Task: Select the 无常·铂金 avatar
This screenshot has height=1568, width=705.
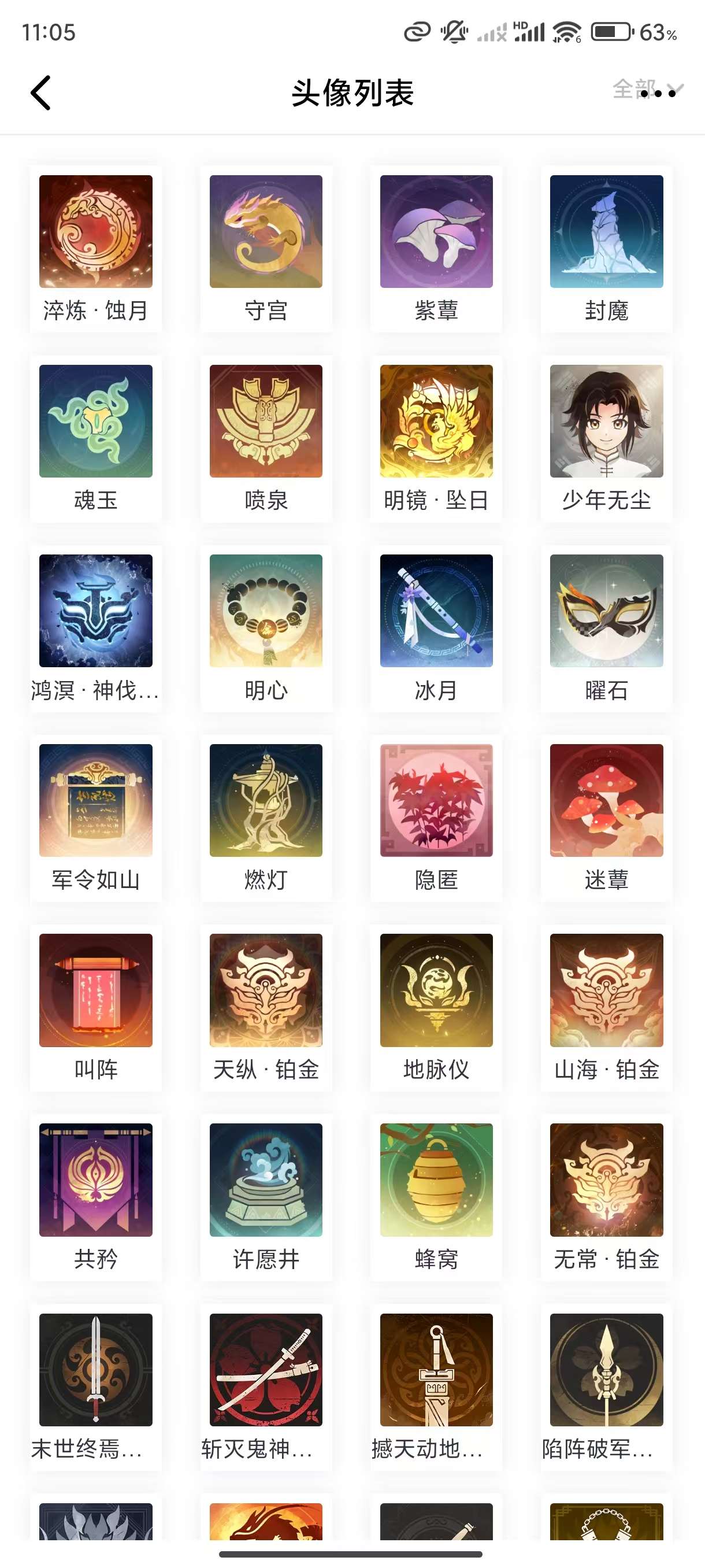Action: (x=606, y=1179)
